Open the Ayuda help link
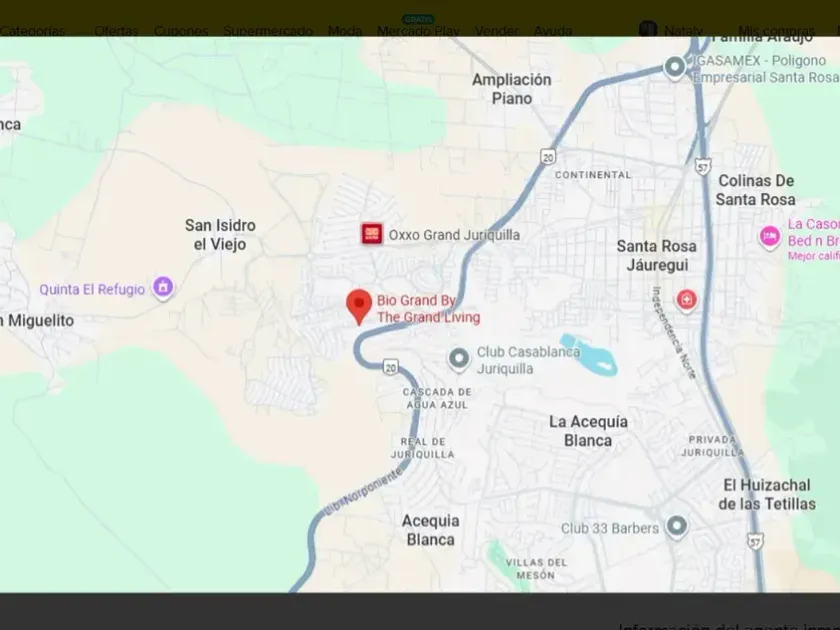 coord(553,31)
